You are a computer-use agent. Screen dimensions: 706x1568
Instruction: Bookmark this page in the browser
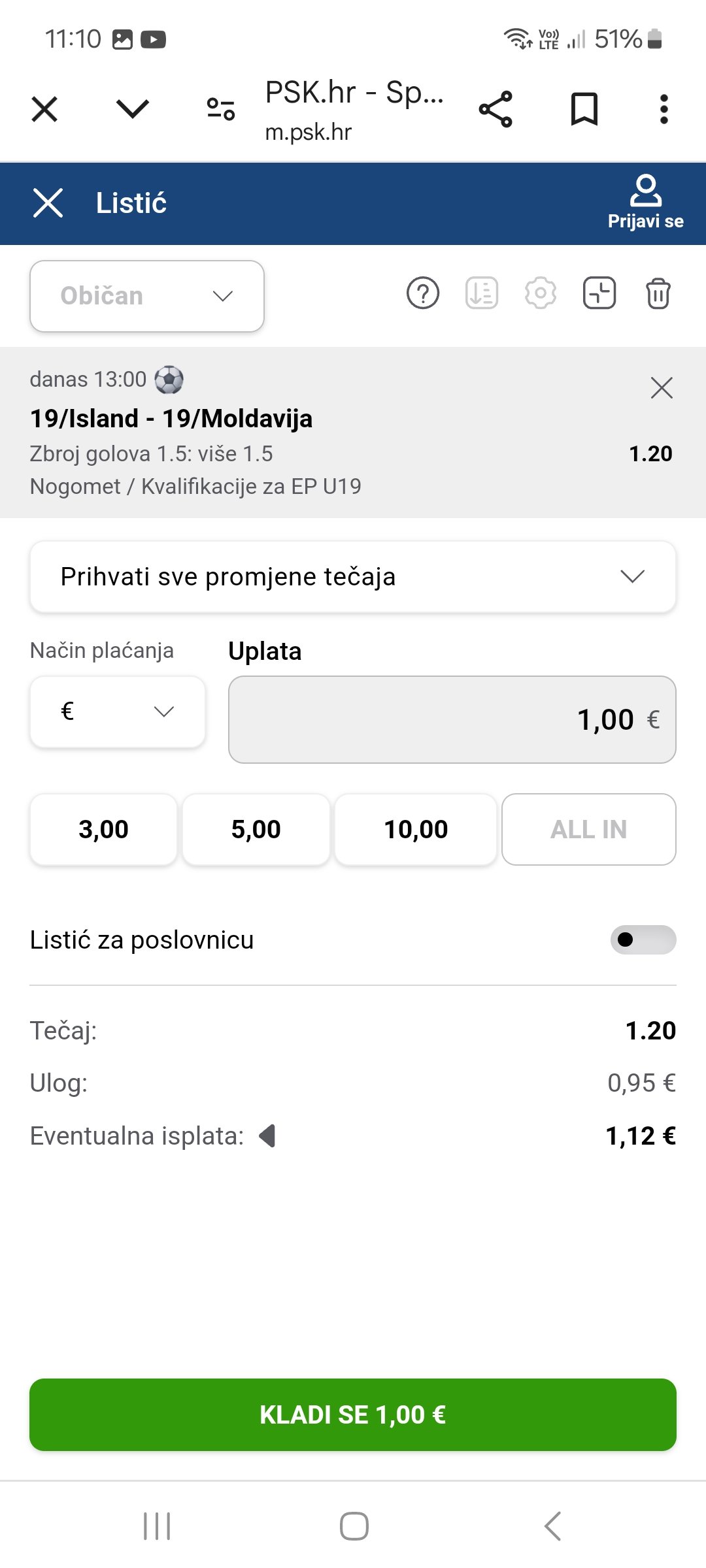[x=584, y=109]
